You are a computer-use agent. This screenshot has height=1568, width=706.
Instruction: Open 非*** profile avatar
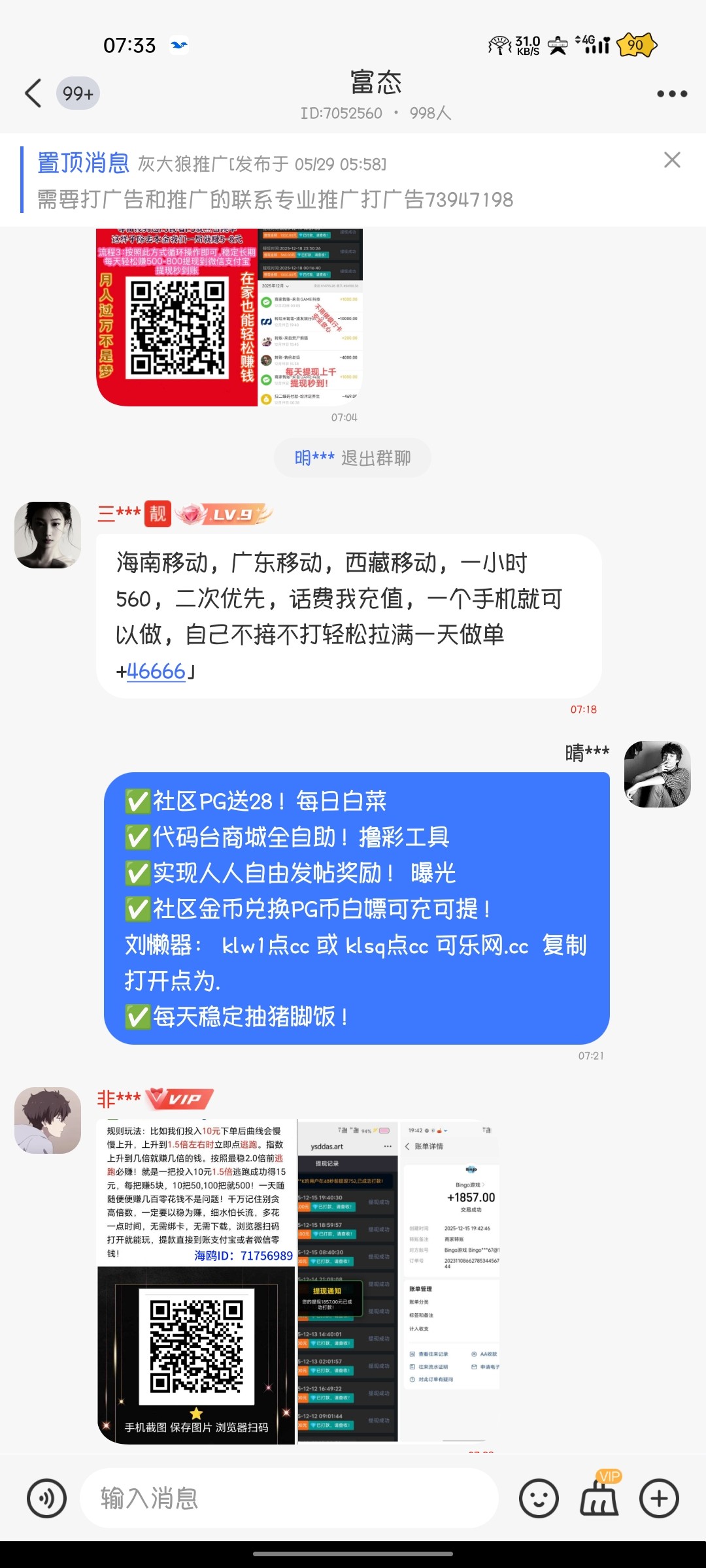48,1120
